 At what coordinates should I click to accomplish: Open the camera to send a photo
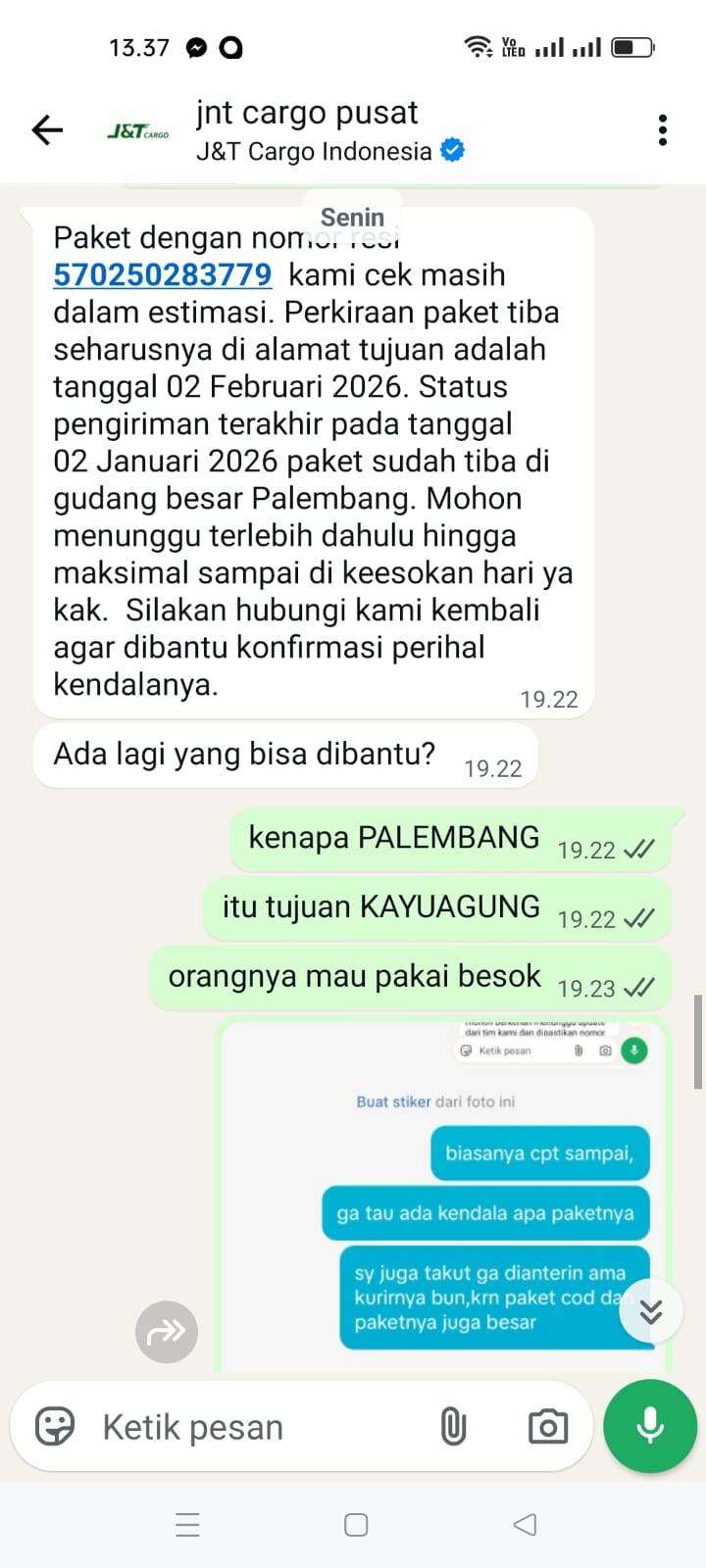coord(547,1427)
